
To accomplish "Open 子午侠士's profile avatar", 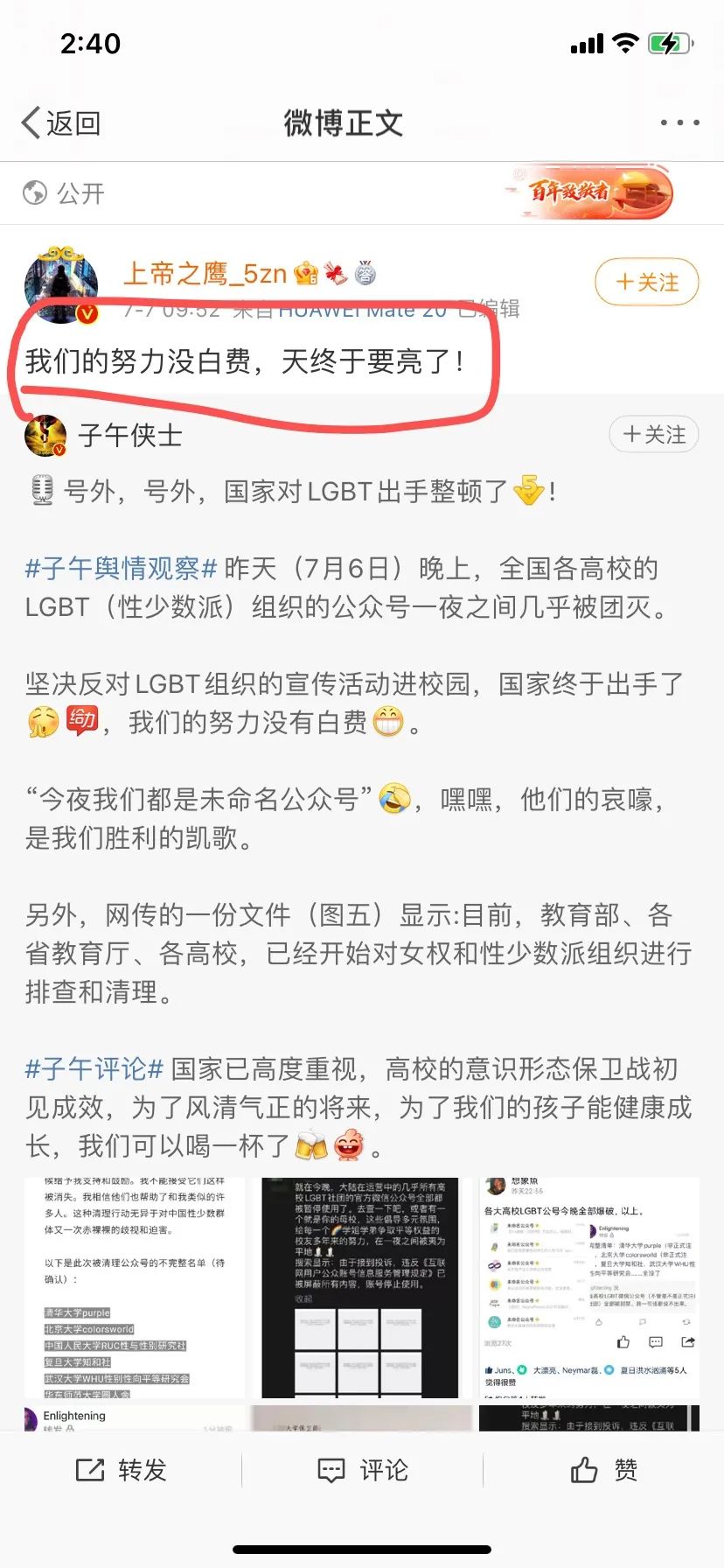I will click(45, 436).
